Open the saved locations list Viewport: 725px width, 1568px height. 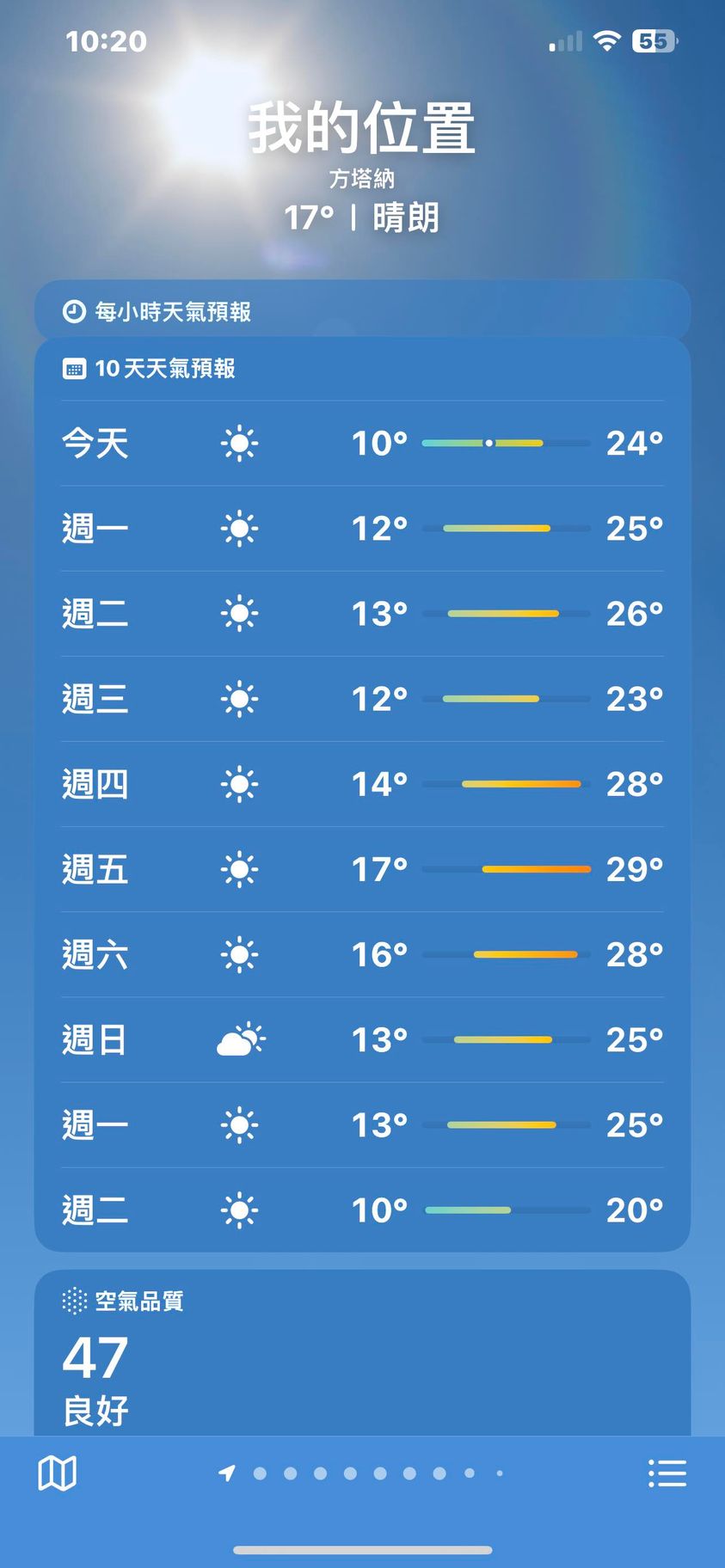[x=667, y=1473]
